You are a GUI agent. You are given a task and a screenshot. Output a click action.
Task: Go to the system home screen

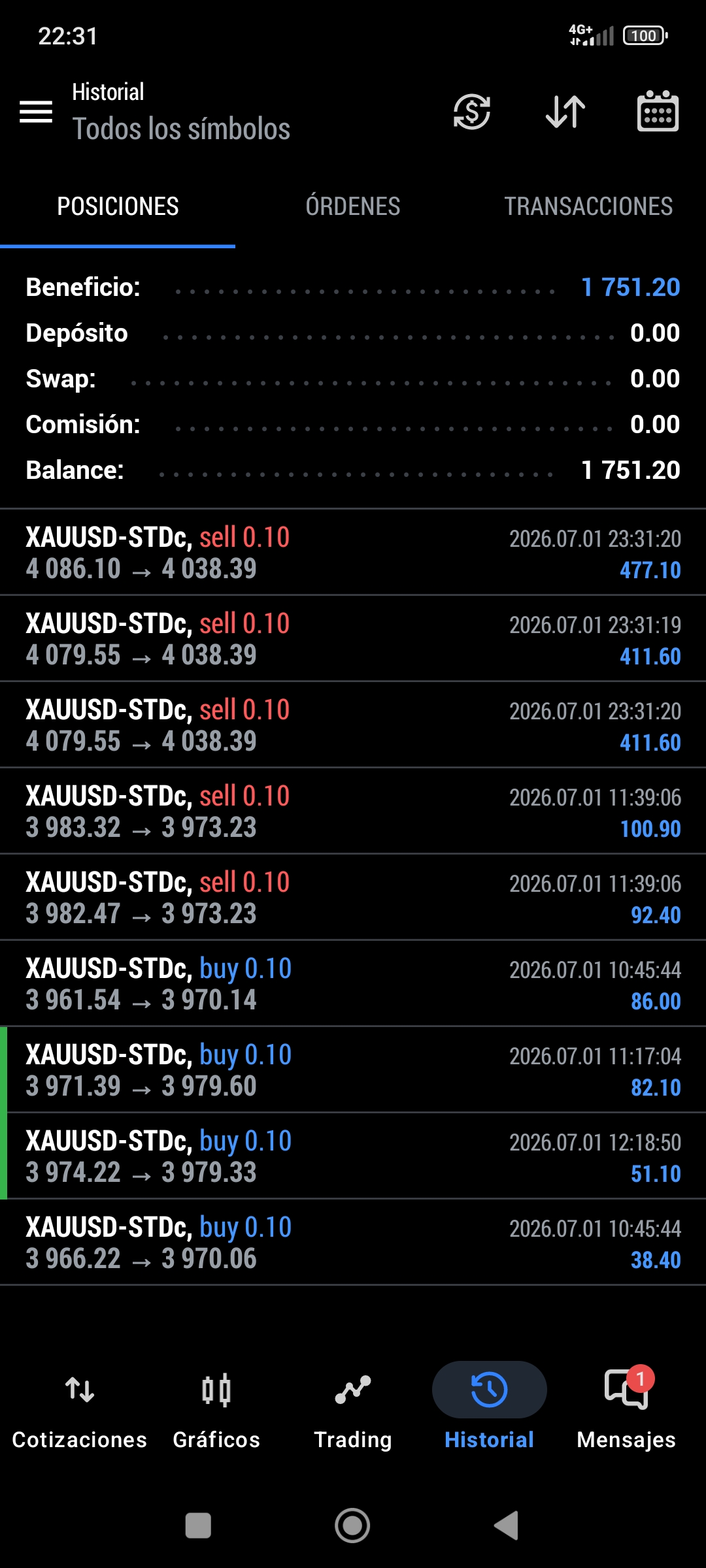tap(352, 1526)
